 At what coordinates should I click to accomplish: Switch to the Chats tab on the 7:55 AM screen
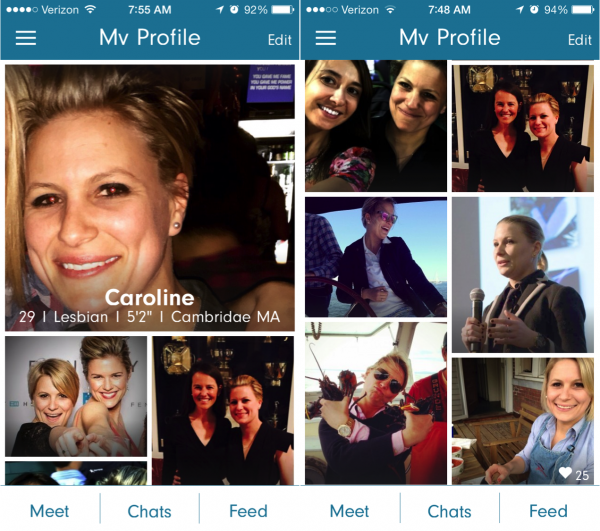click(149, 510)
